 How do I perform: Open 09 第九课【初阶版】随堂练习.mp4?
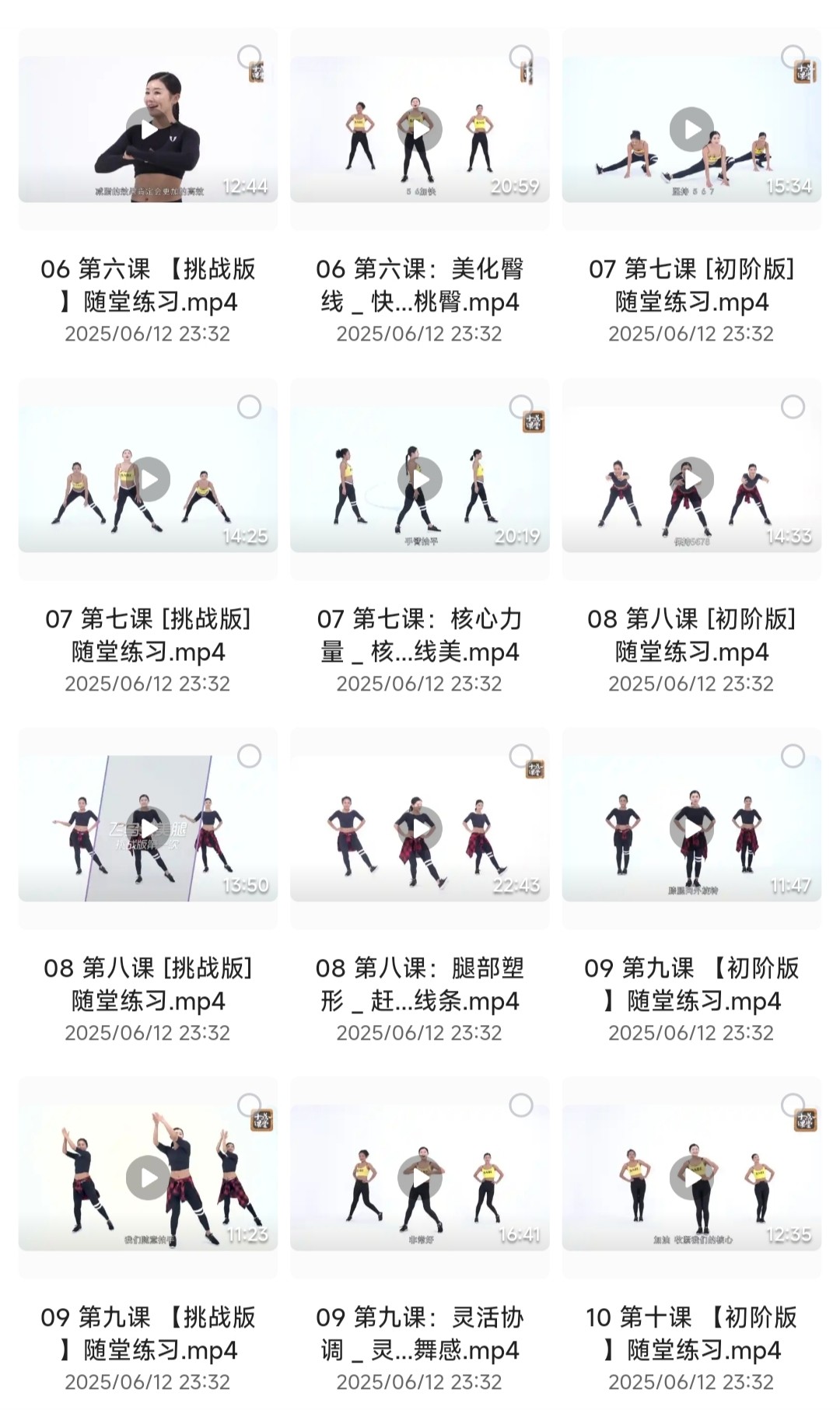(x=691, y=829)
